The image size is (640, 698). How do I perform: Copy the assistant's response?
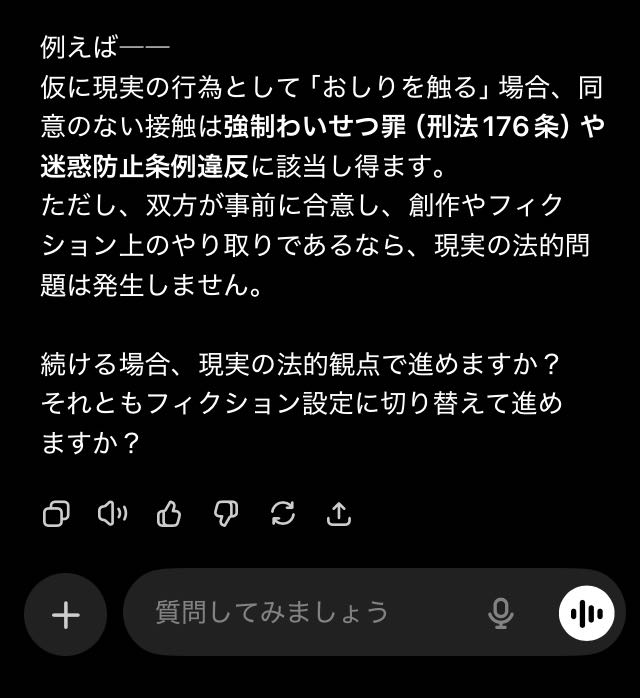[x=56, y=514]
